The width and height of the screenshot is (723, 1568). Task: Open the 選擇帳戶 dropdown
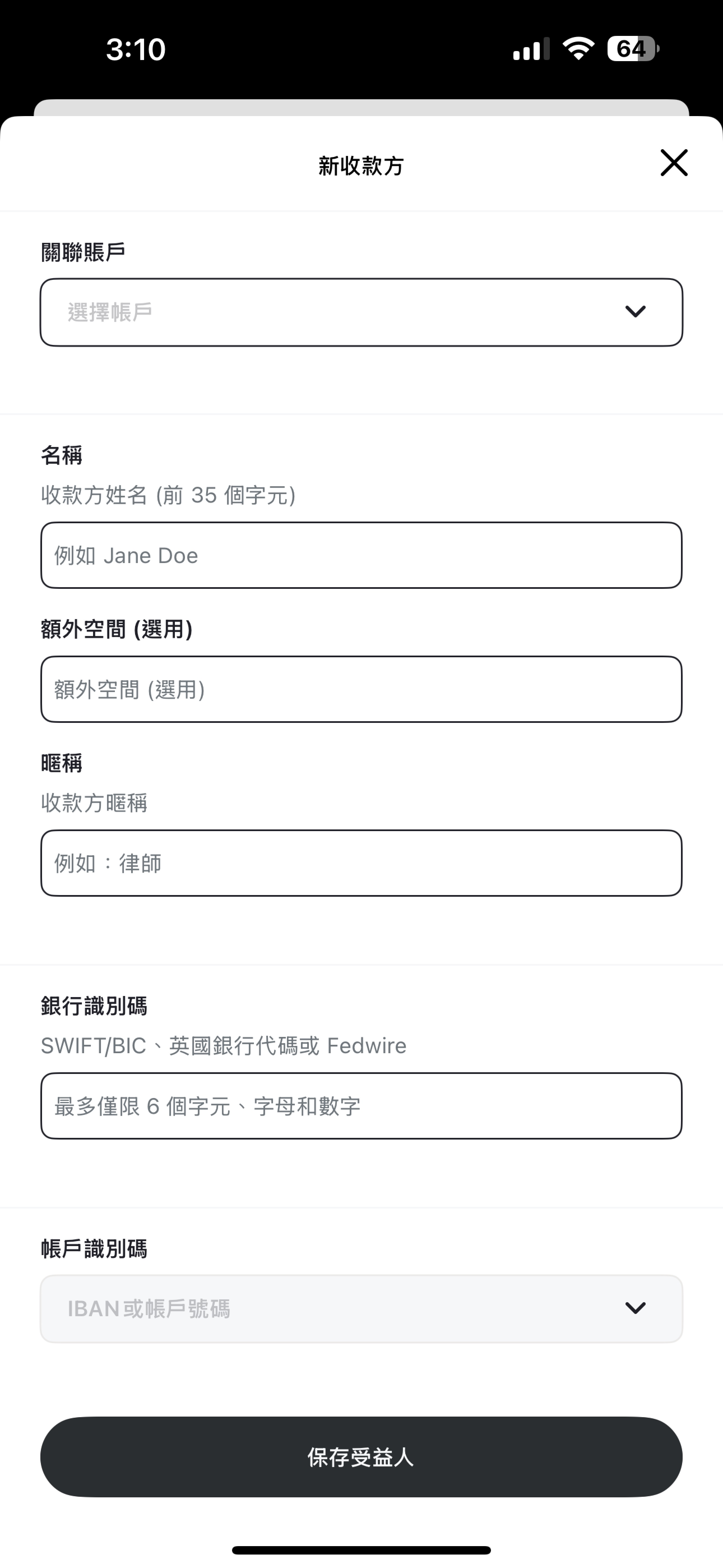[361, 312]
